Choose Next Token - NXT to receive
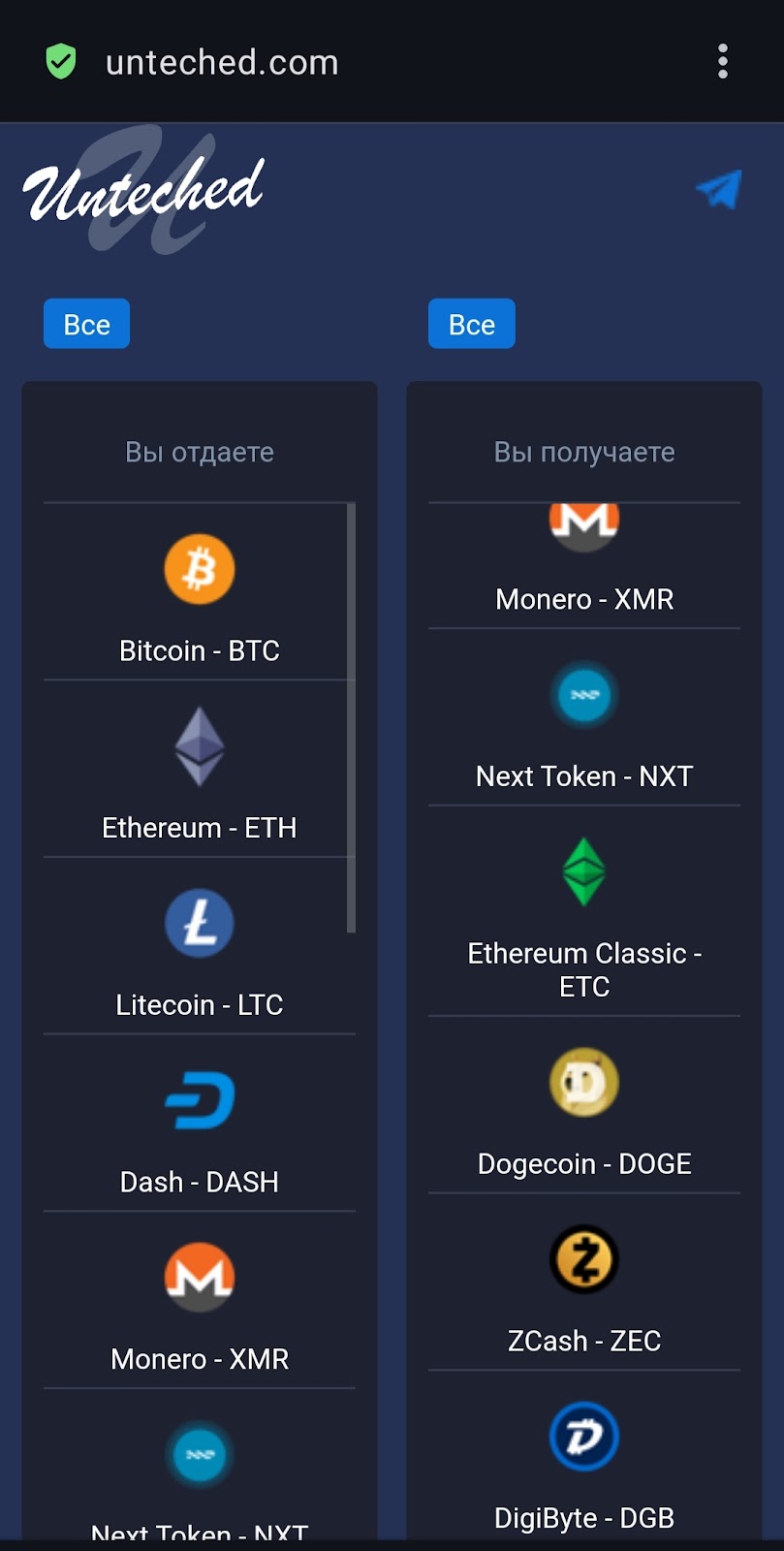Screen dimensions: 784x1551 point(583,720)
